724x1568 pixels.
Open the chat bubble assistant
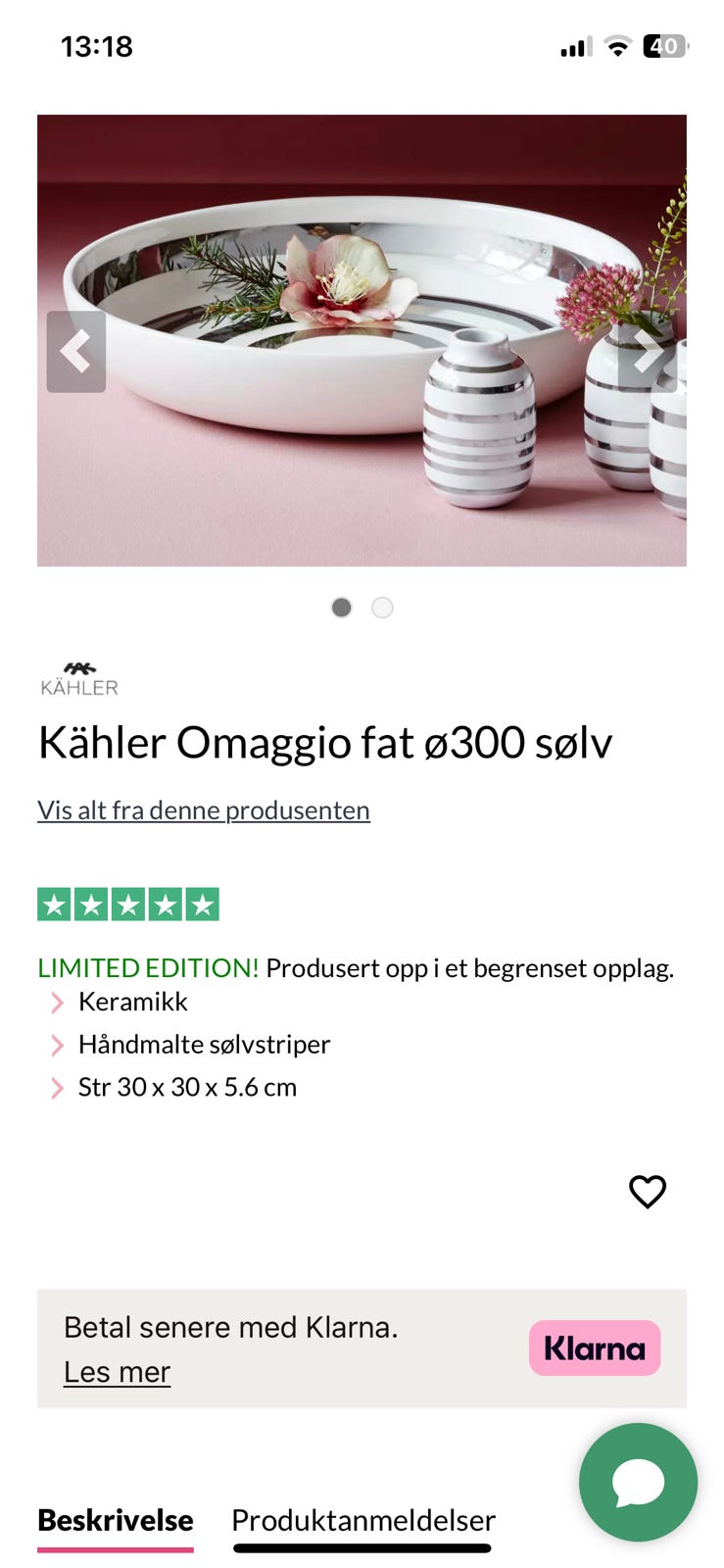[x=637, y=1483]
